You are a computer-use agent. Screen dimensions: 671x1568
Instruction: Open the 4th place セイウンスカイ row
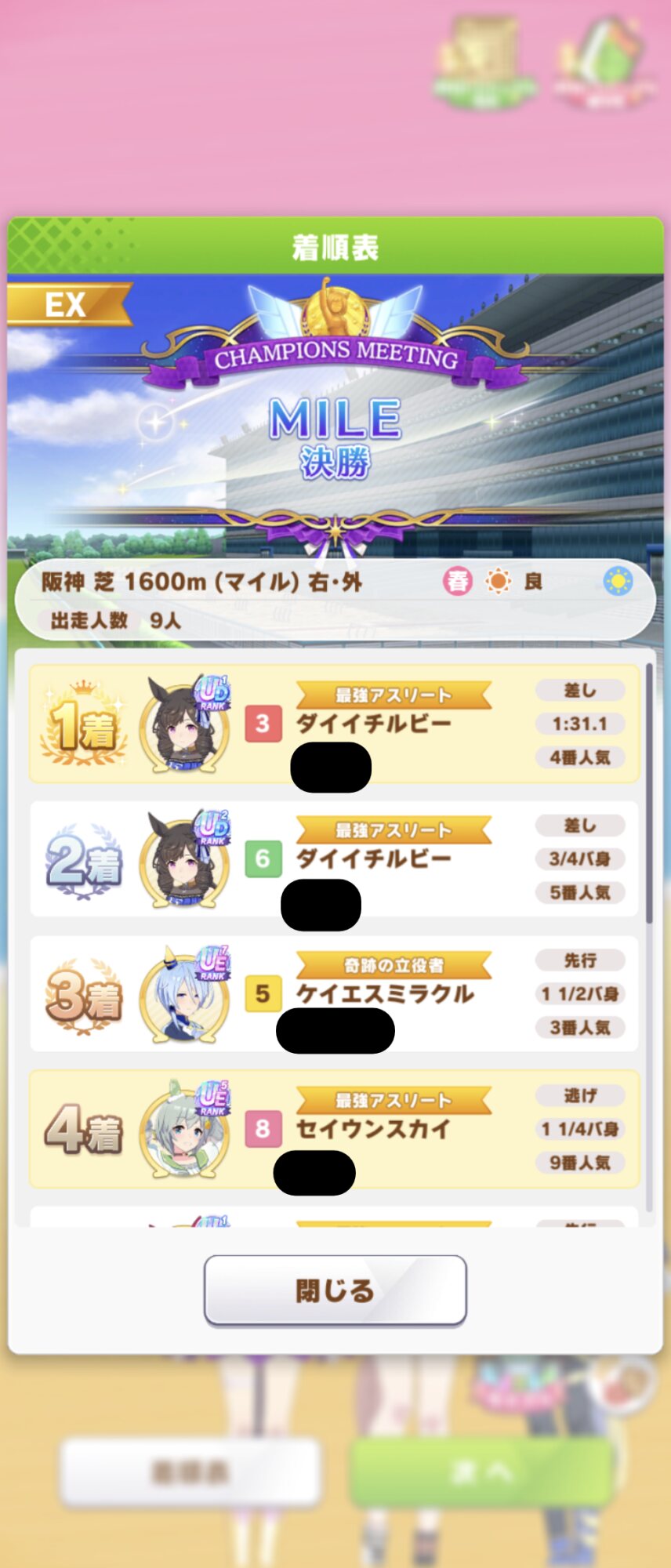click(335, 1129)
